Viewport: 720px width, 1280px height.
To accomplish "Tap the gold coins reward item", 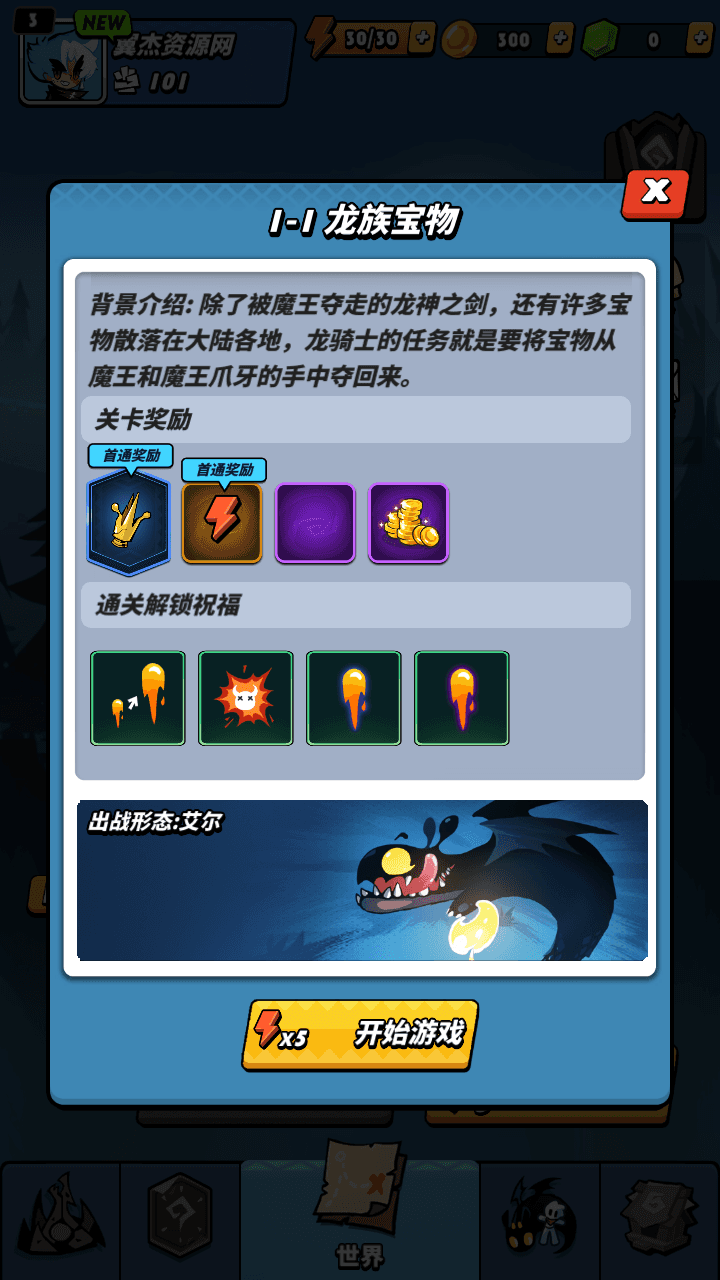I will 409,523.
